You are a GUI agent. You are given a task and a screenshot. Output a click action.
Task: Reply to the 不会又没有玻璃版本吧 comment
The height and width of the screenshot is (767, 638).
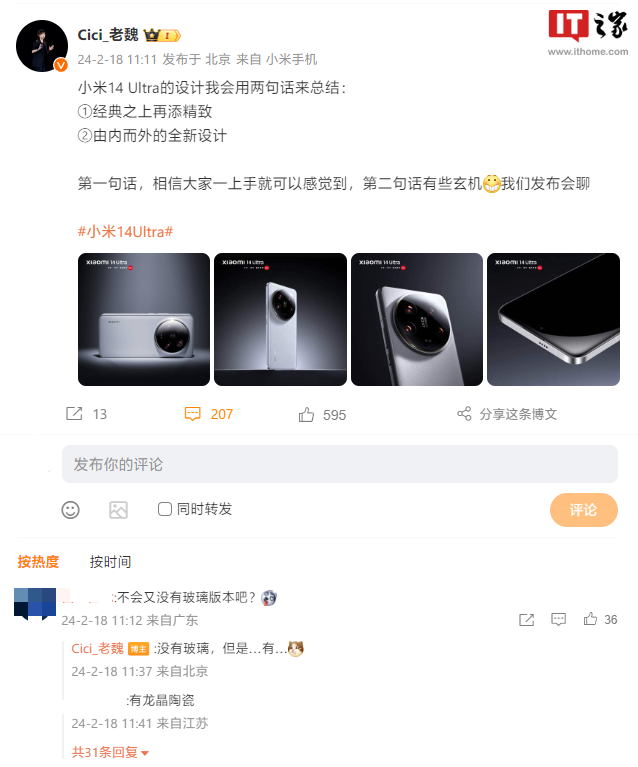pos(559,620)
